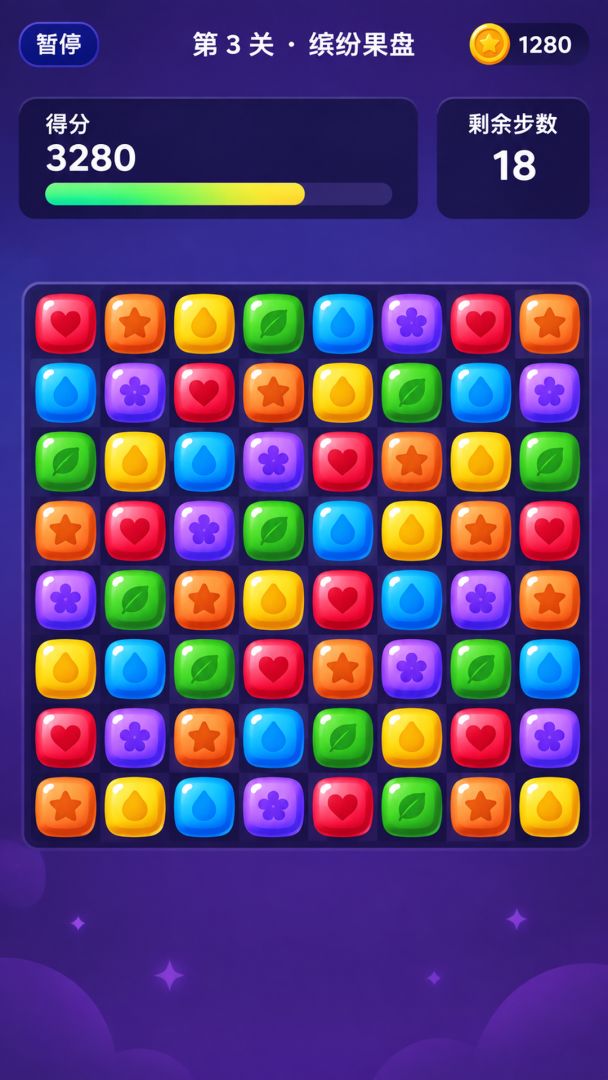Image resolution: width=608 pixels, height=1080 pixels.
Task: Pause the game with the 暂停 button
Action: click(x=59, y=45)
